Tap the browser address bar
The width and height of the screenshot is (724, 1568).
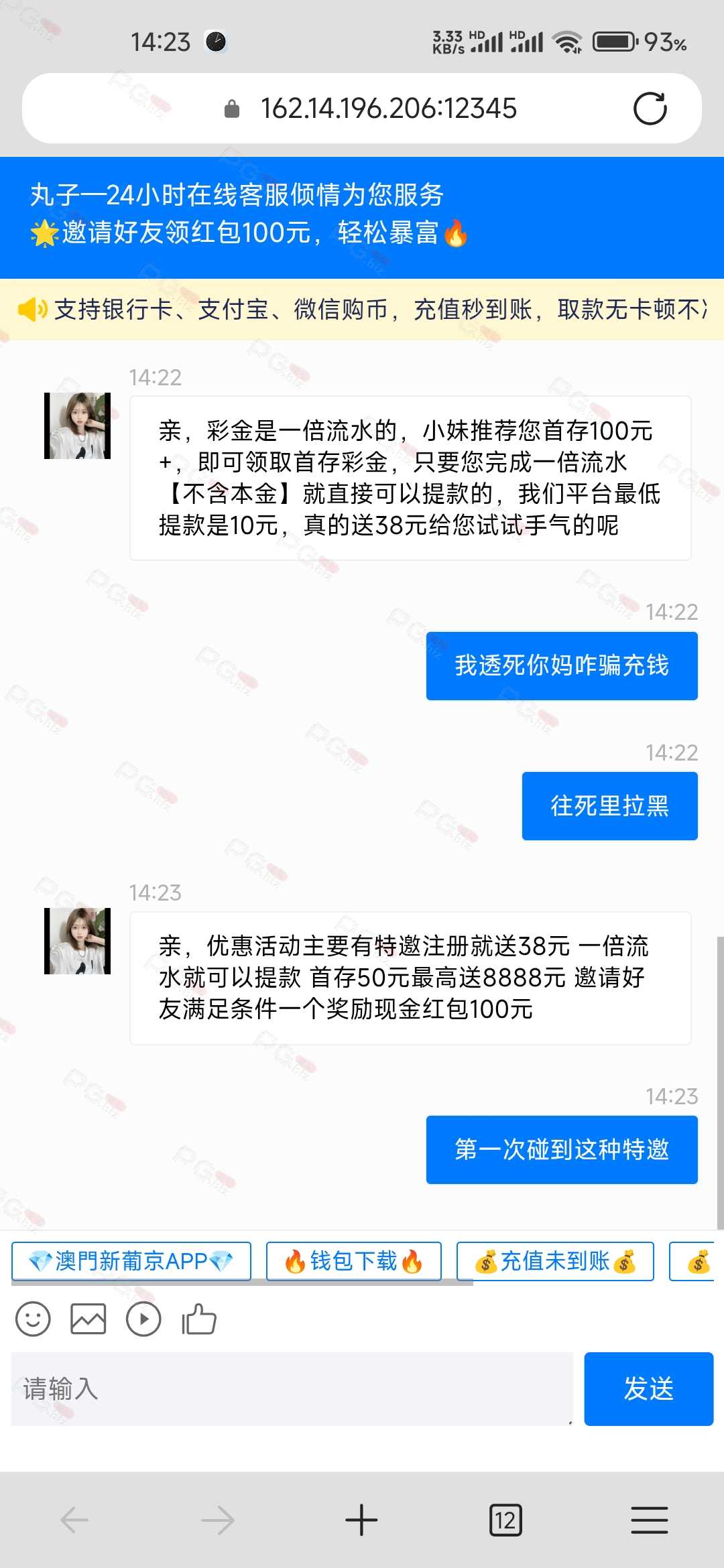[362, 108]
